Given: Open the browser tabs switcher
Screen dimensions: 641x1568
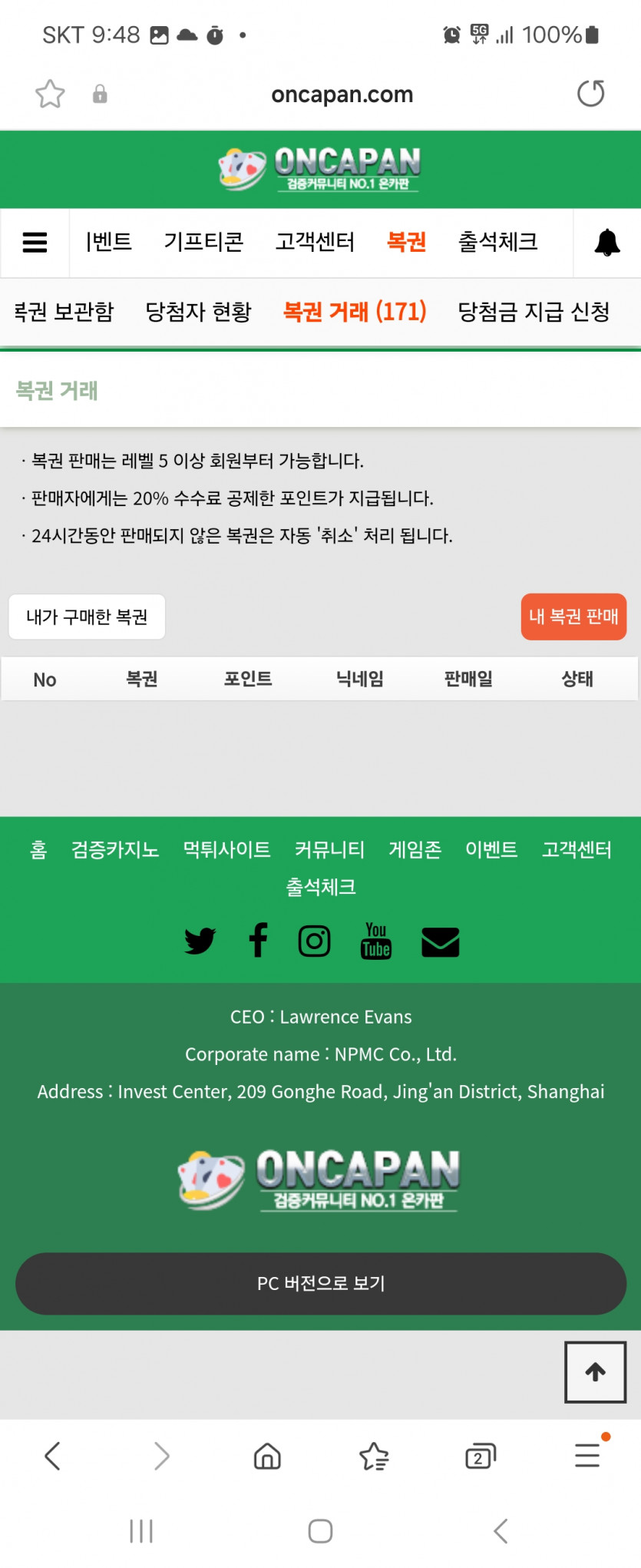Looking at the screenshot, I should tap(481, 1455).
